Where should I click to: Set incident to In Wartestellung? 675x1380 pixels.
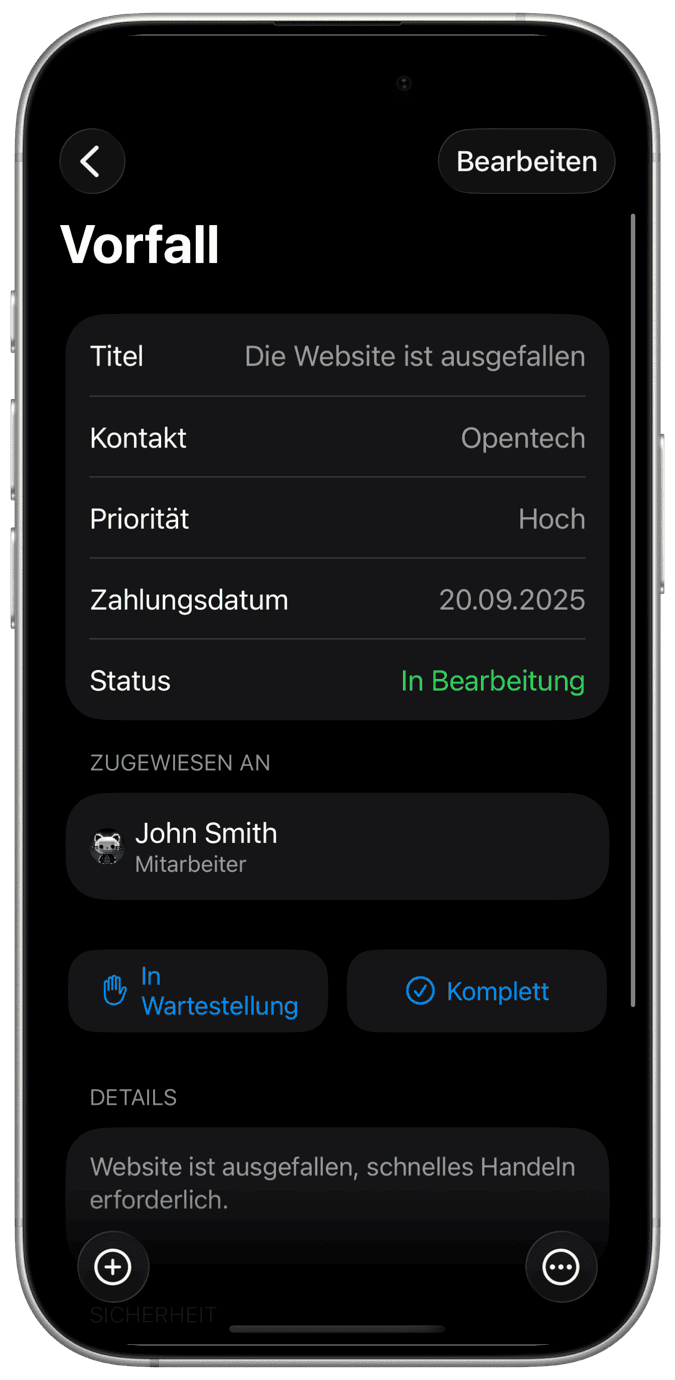coord(198,991)
